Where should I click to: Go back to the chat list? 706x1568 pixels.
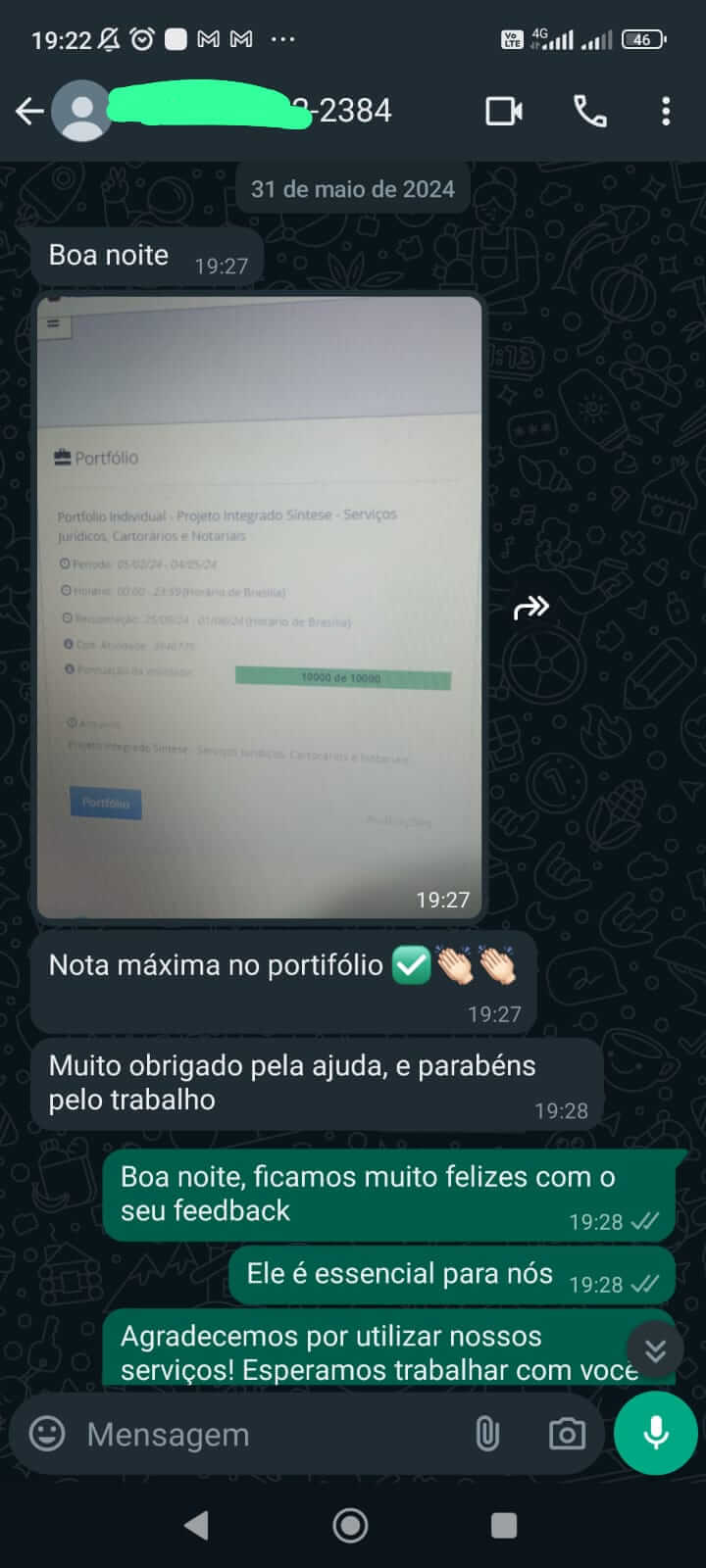29,112
